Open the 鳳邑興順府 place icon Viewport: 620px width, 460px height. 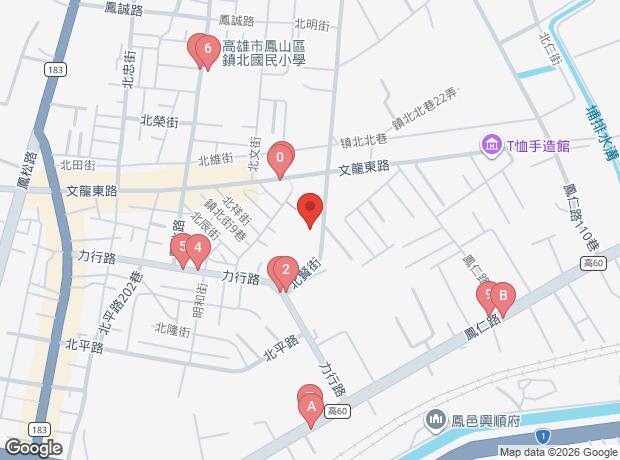click(435, 417)
